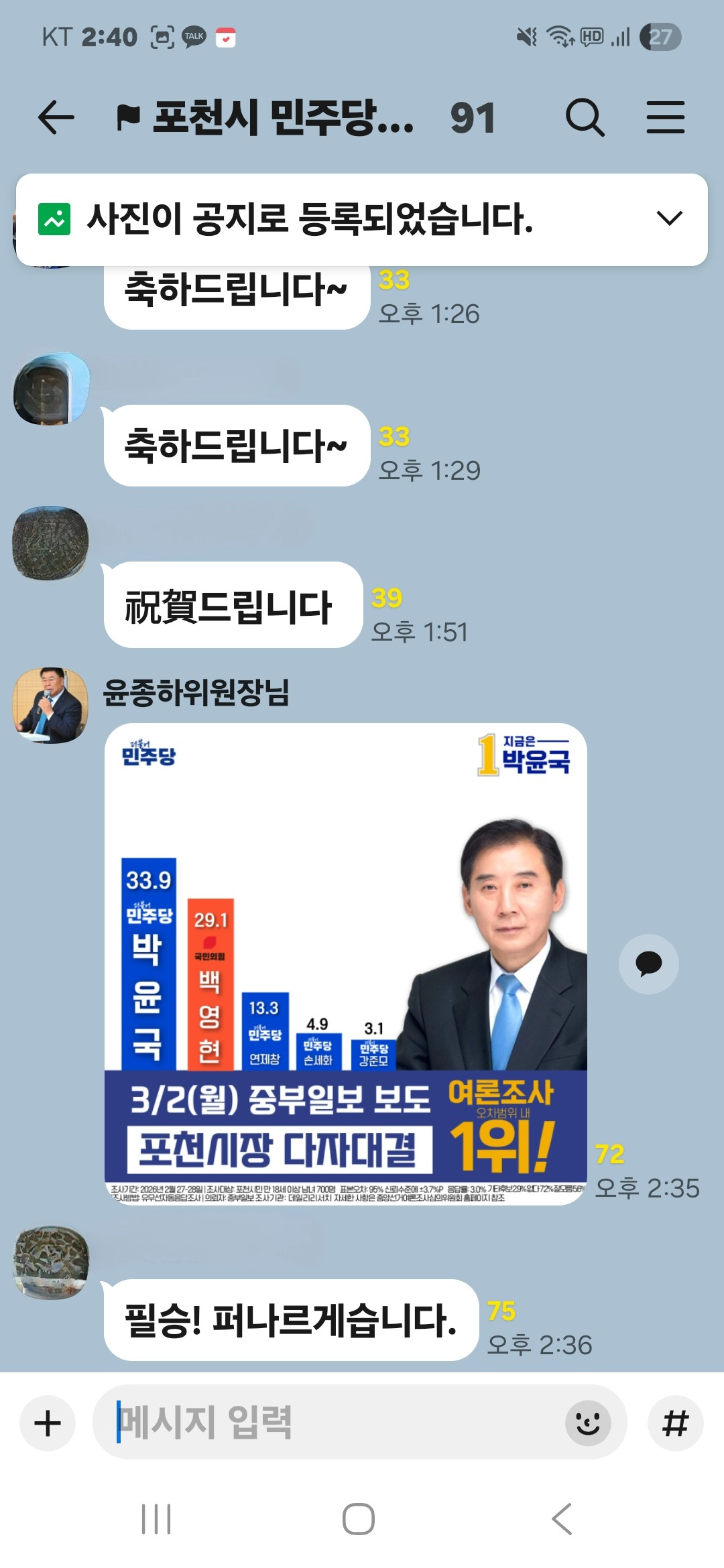Go back to the chat list

pyautogui.click(x=56, y=118)
